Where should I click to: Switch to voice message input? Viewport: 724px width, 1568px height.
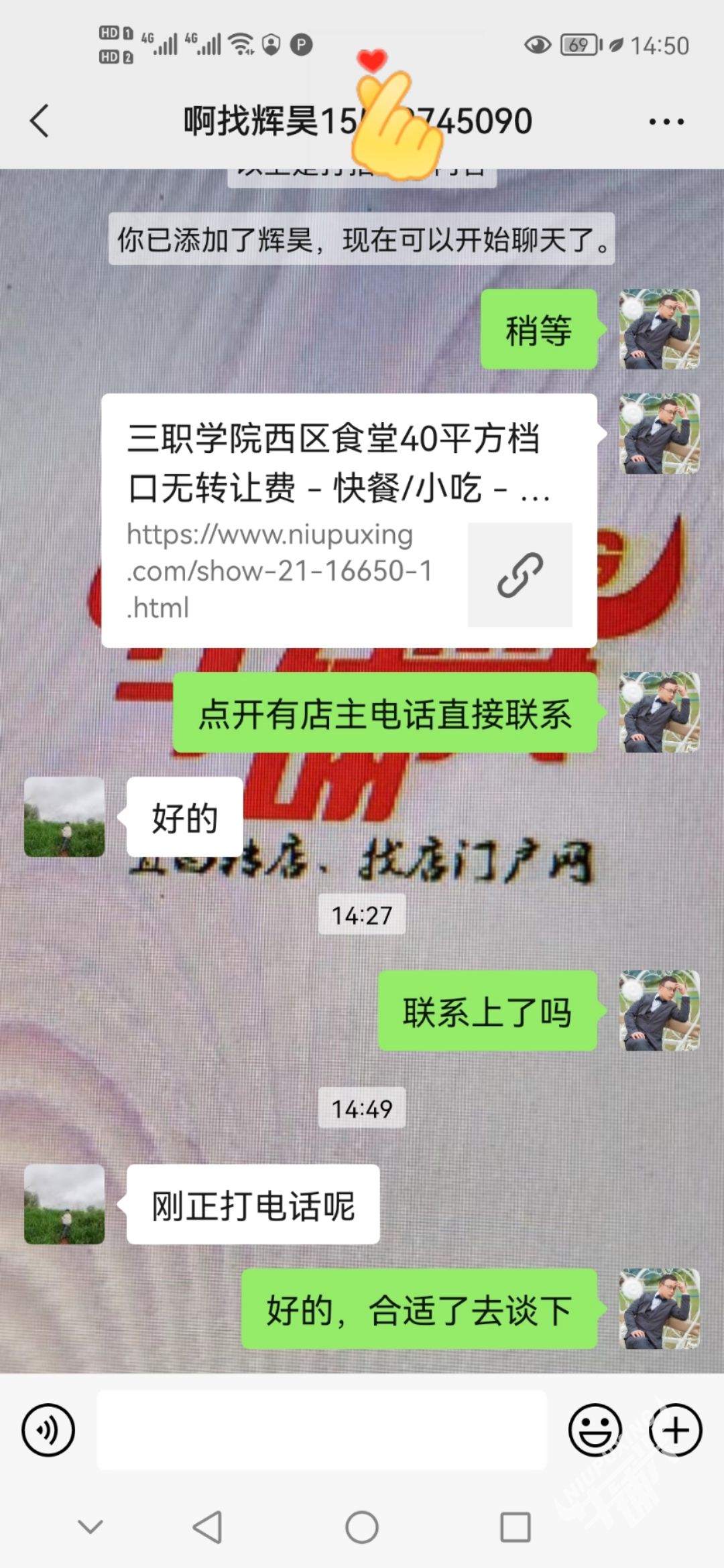click(48, 1429)
